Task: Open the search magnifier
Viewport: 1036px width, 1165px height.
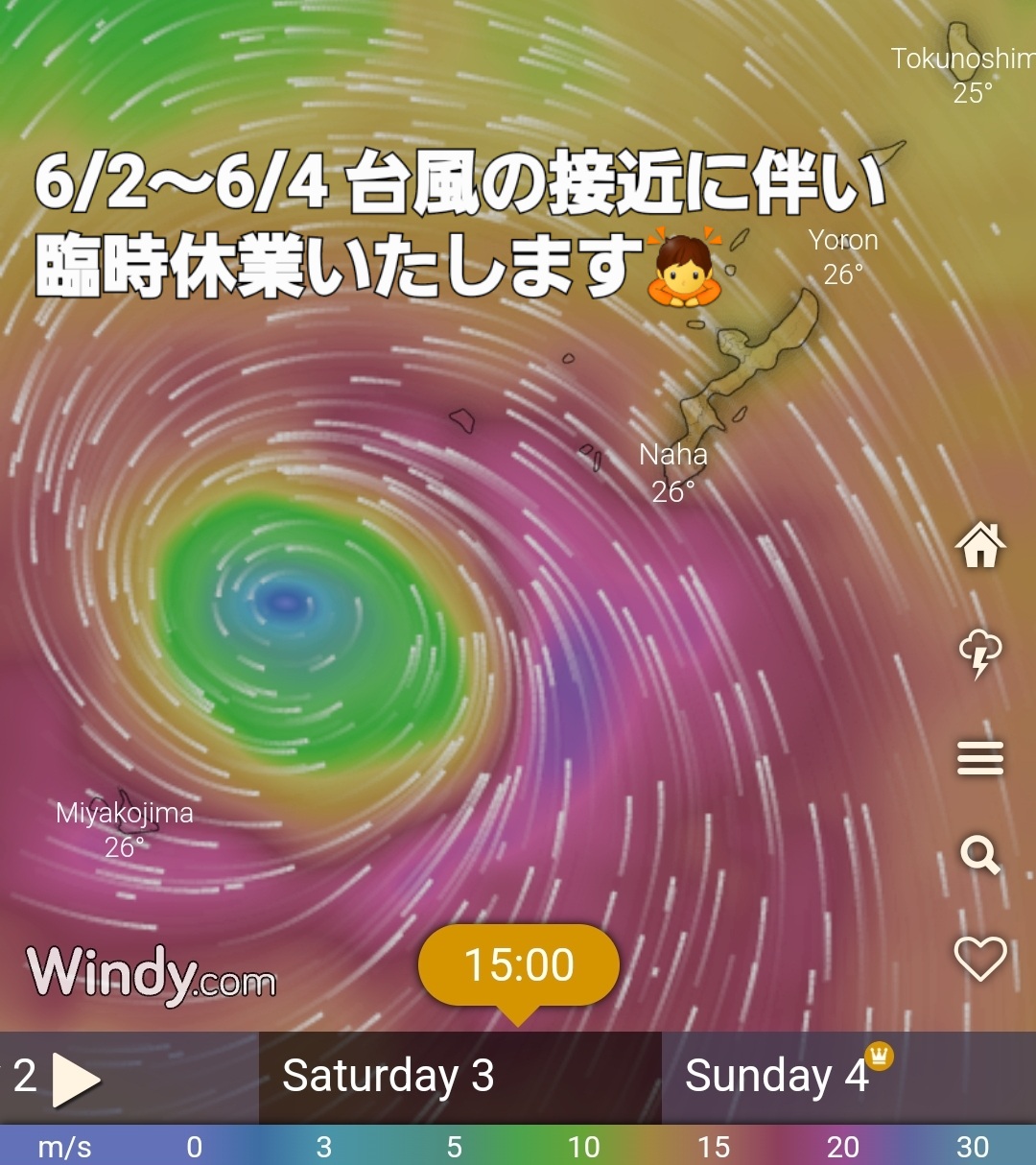Action: click(980, 853)
